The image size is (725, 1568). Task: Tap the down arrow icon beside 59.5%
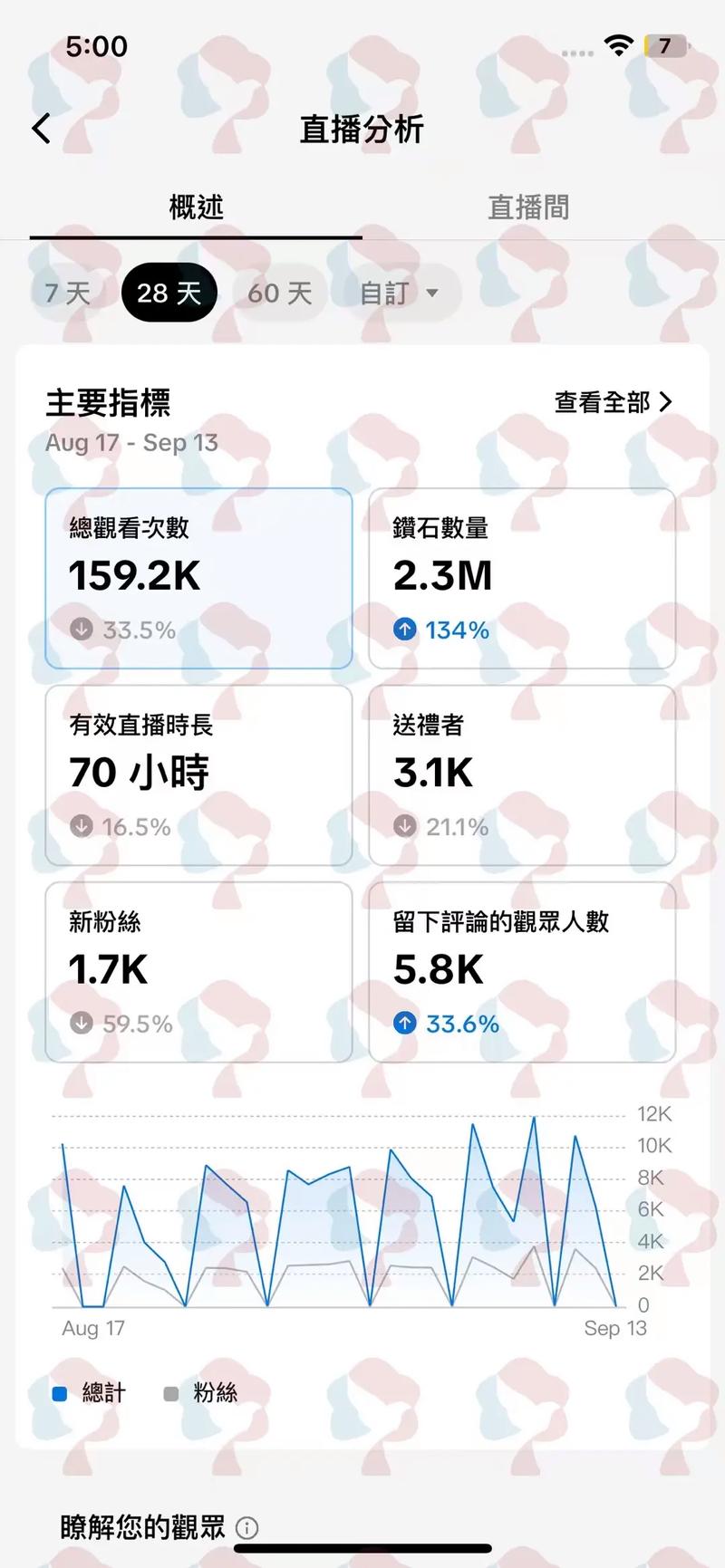coord(82,1024)
